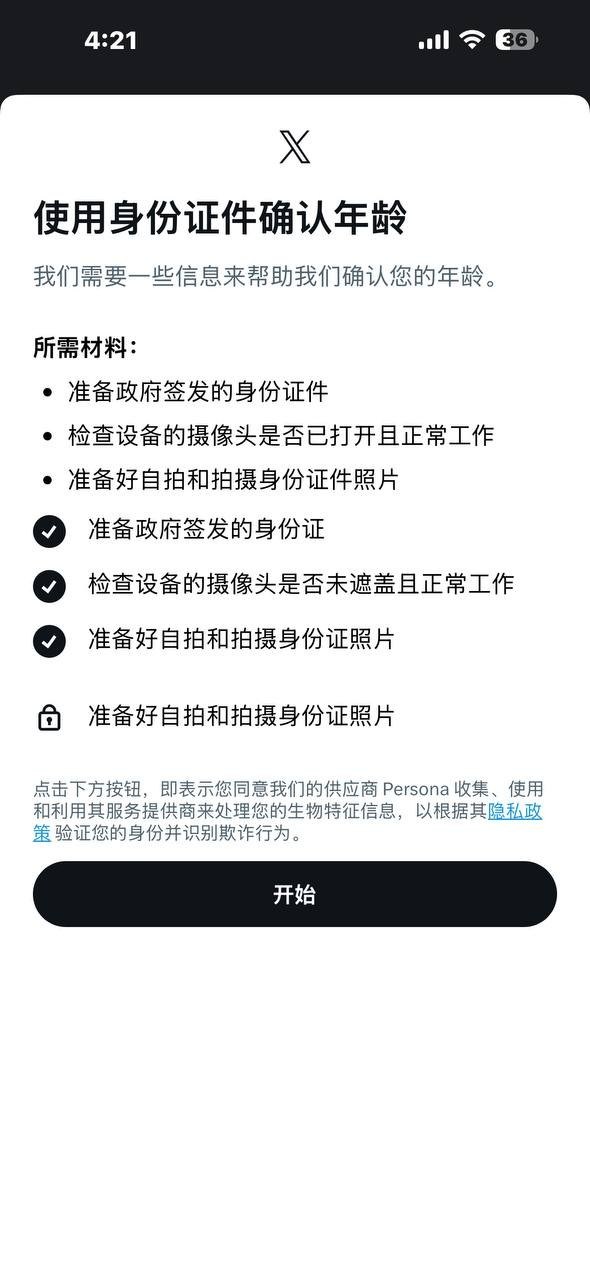Tap the 开始 button to begin verification
Image resolution: width=590 pixels, height=1280 pixels.
(x=295, y=894)
